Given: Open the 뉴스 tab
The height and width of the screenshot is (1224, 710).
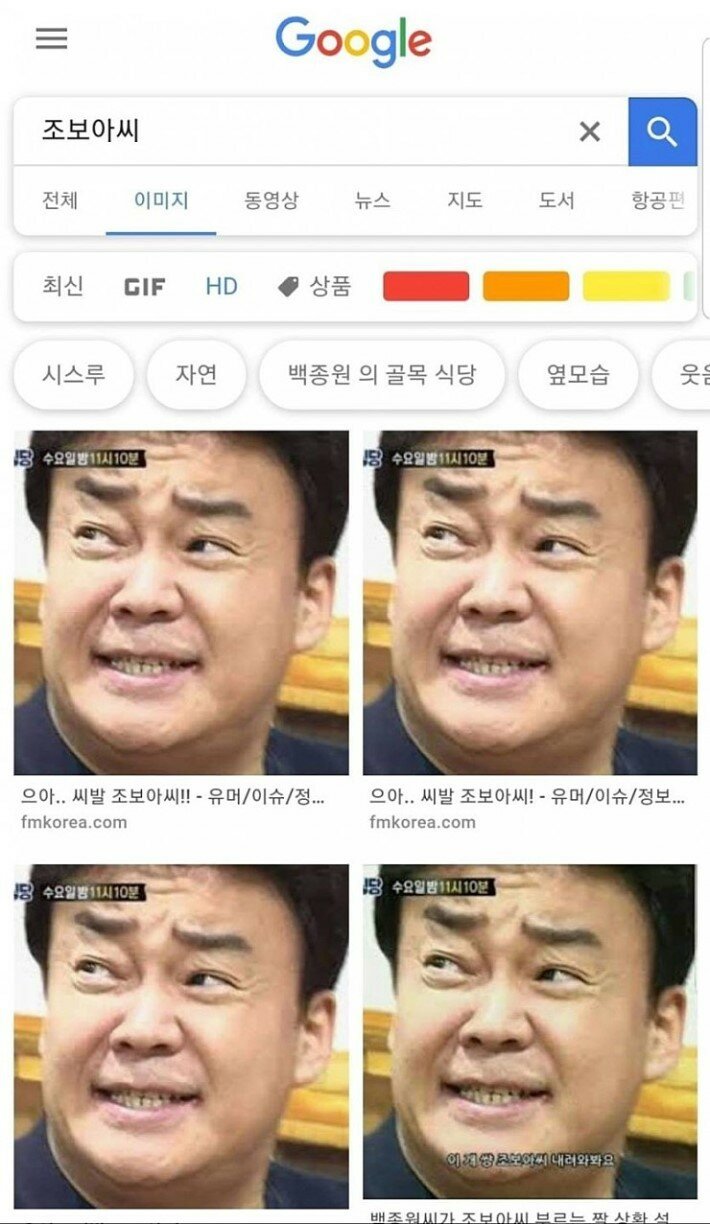Looking at the screenshot, I should (372, 200).
